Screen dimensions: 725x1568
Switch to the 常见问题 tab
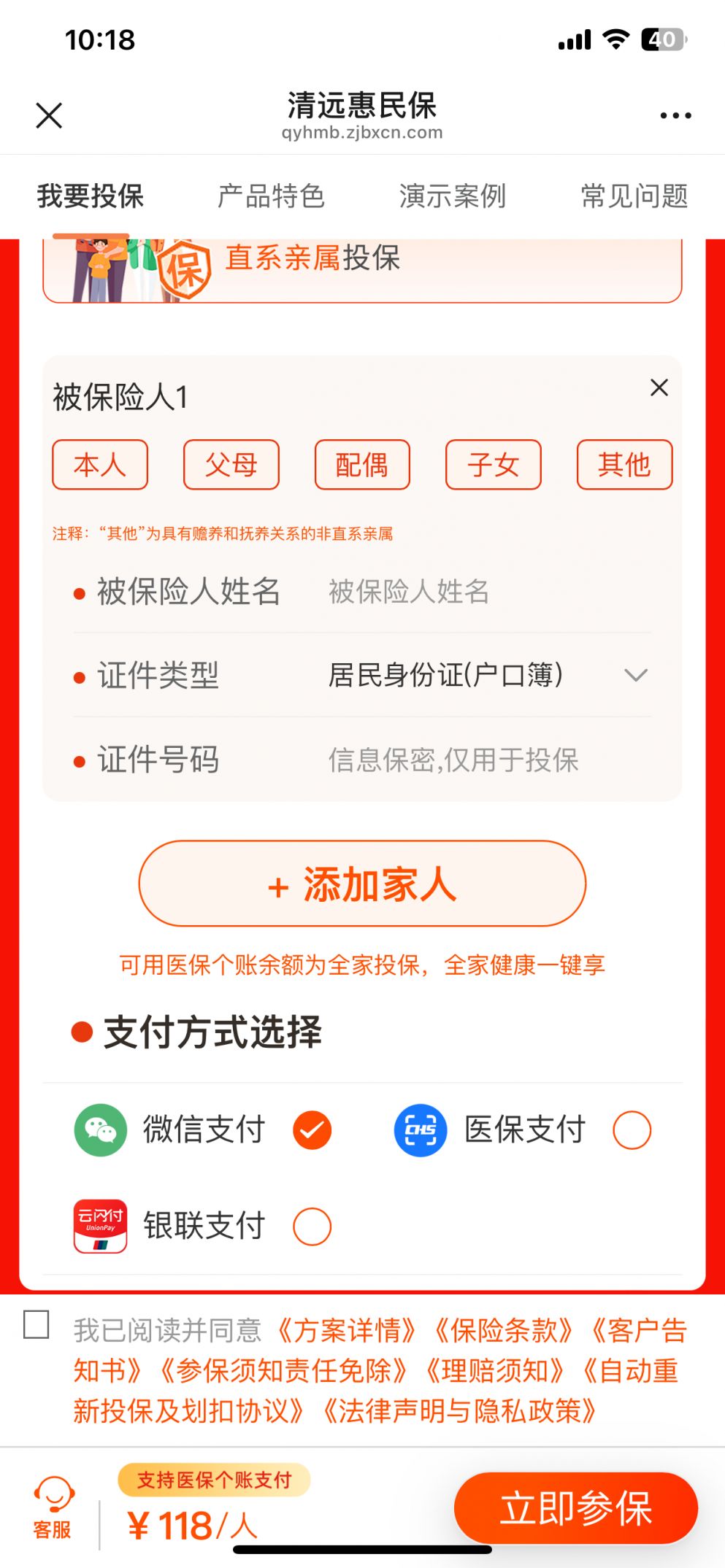click(x=634, y=196)
